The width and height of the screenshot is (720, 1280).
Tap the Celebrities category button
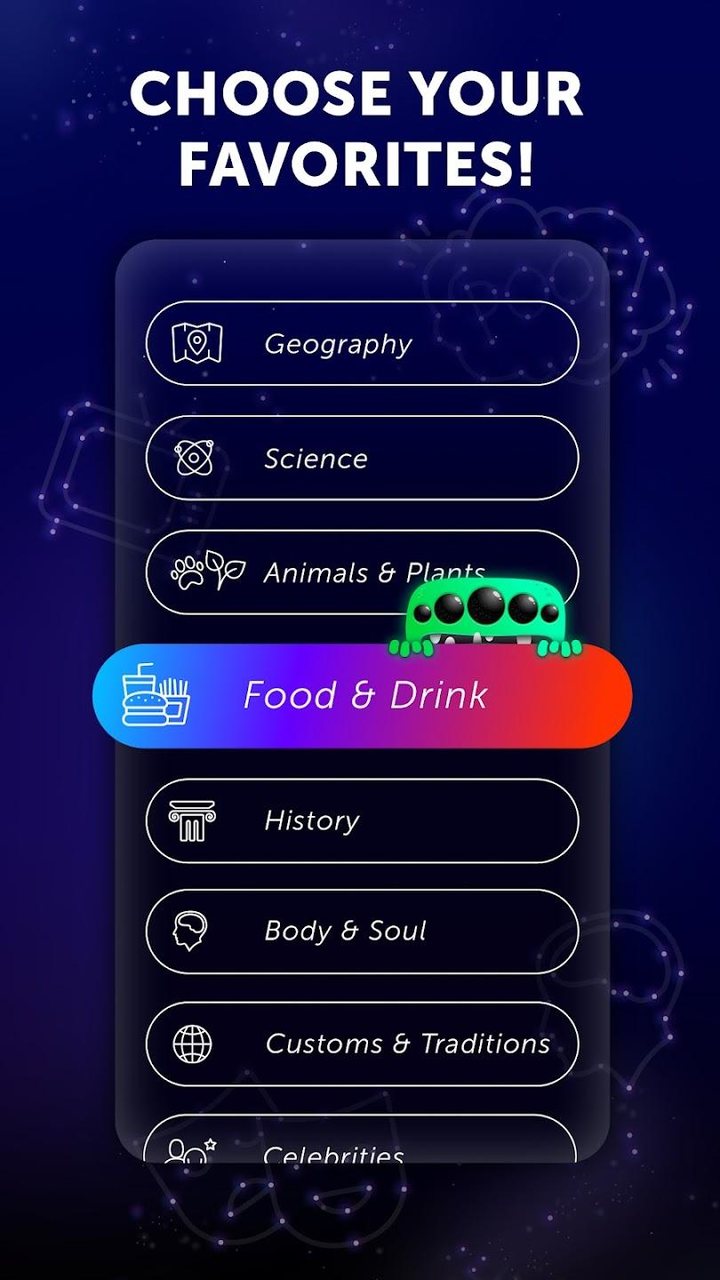coord(363,1150)
